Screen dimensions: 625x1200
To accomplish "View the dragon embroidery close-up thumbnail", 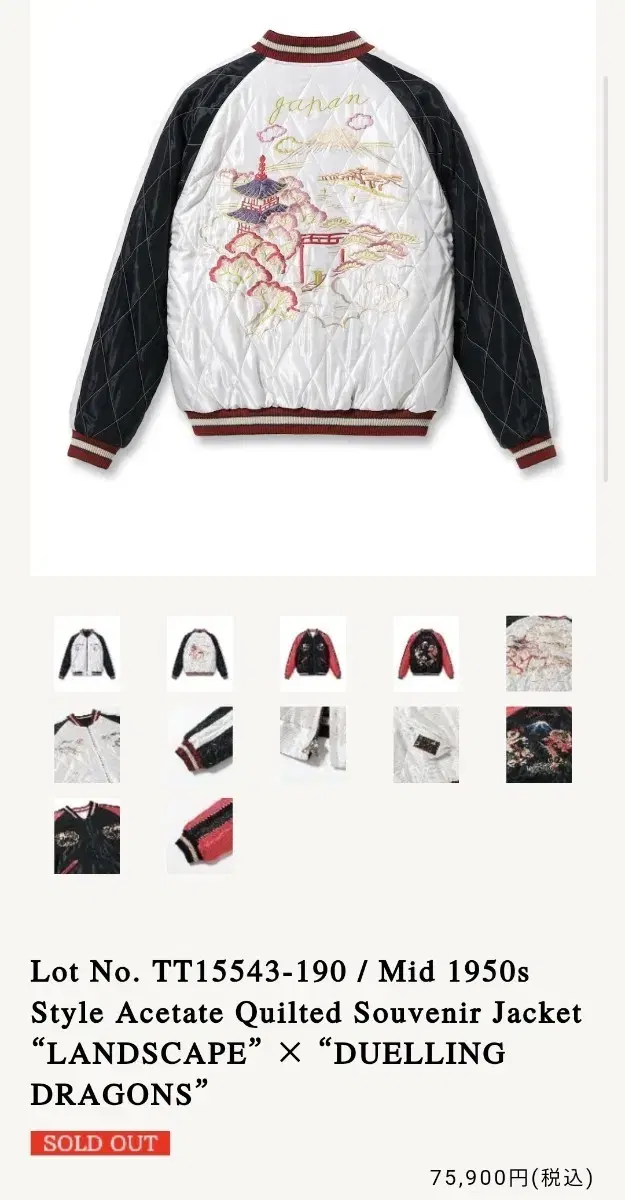I will click(539, 745).
